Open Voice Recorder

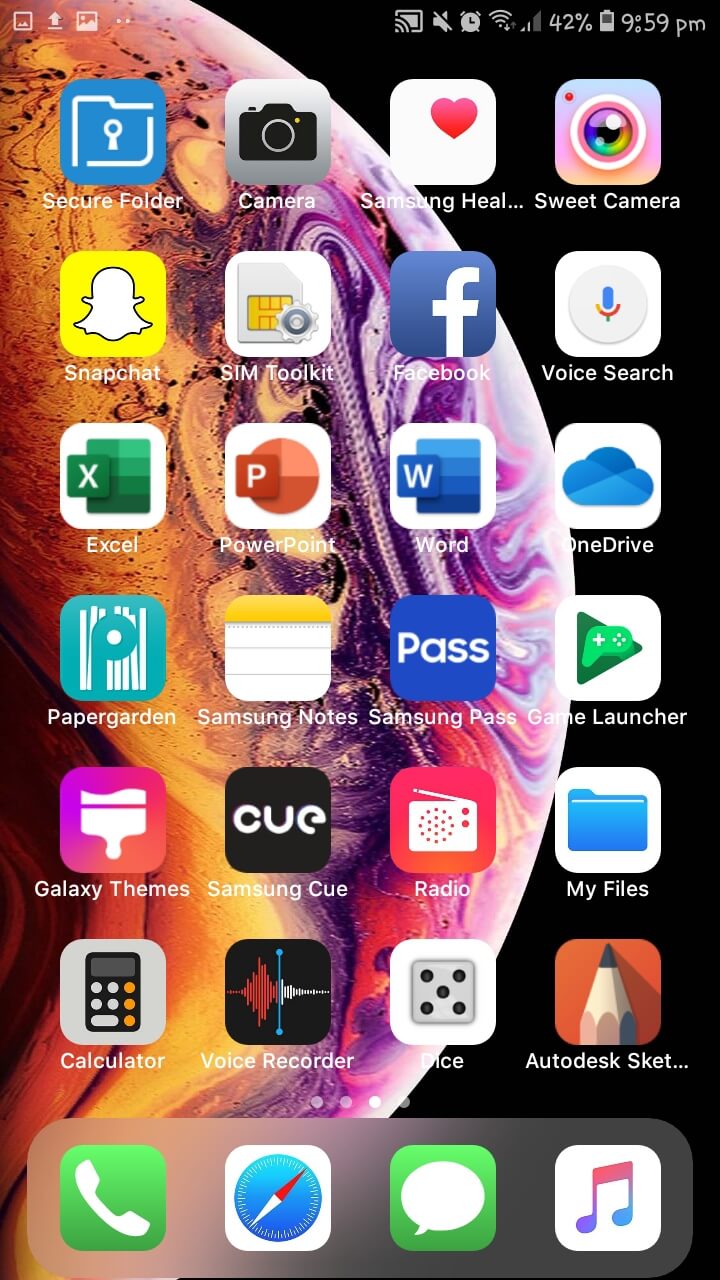point(278,992)
